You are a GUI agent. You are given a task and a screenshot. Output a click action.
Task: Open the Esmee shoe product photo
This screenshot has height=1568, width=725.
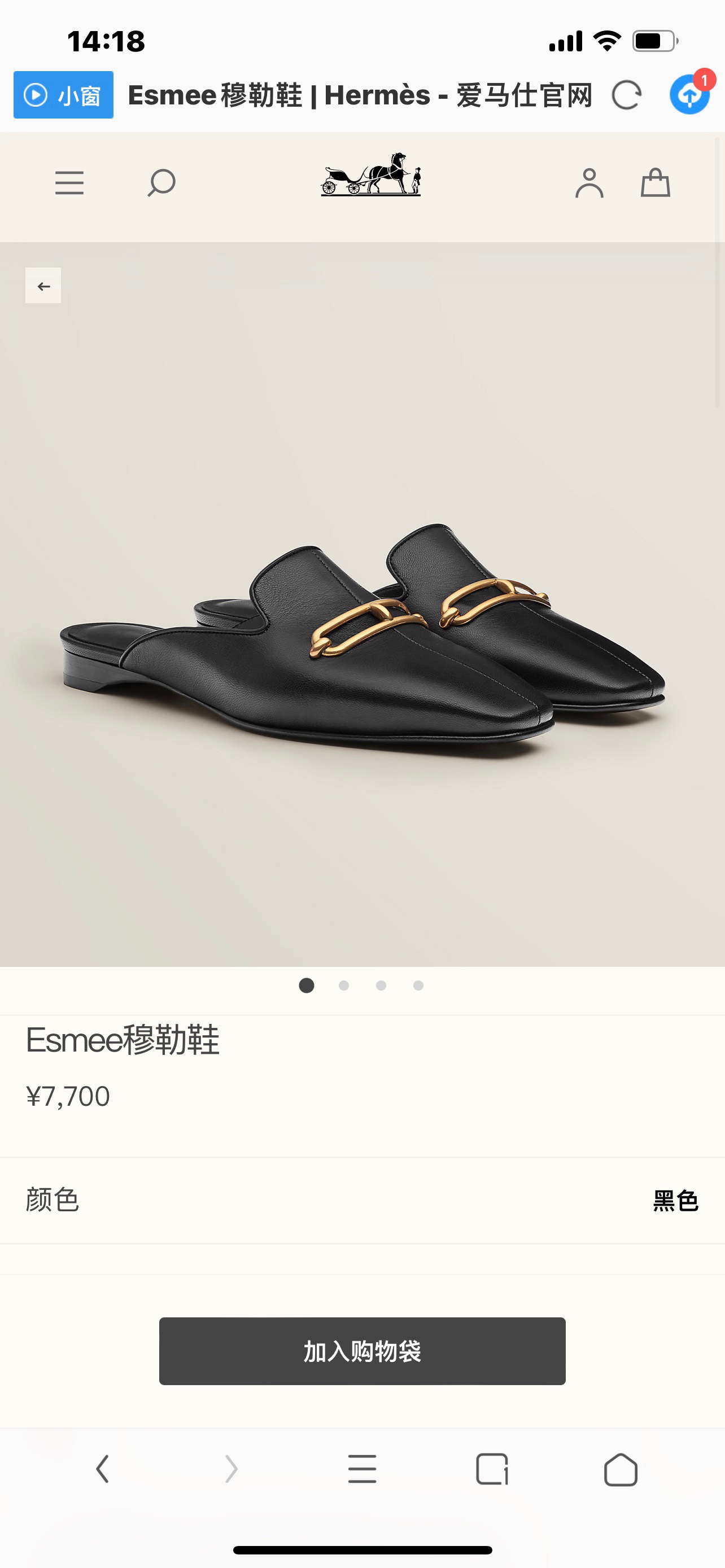click(x=362, y=633)
